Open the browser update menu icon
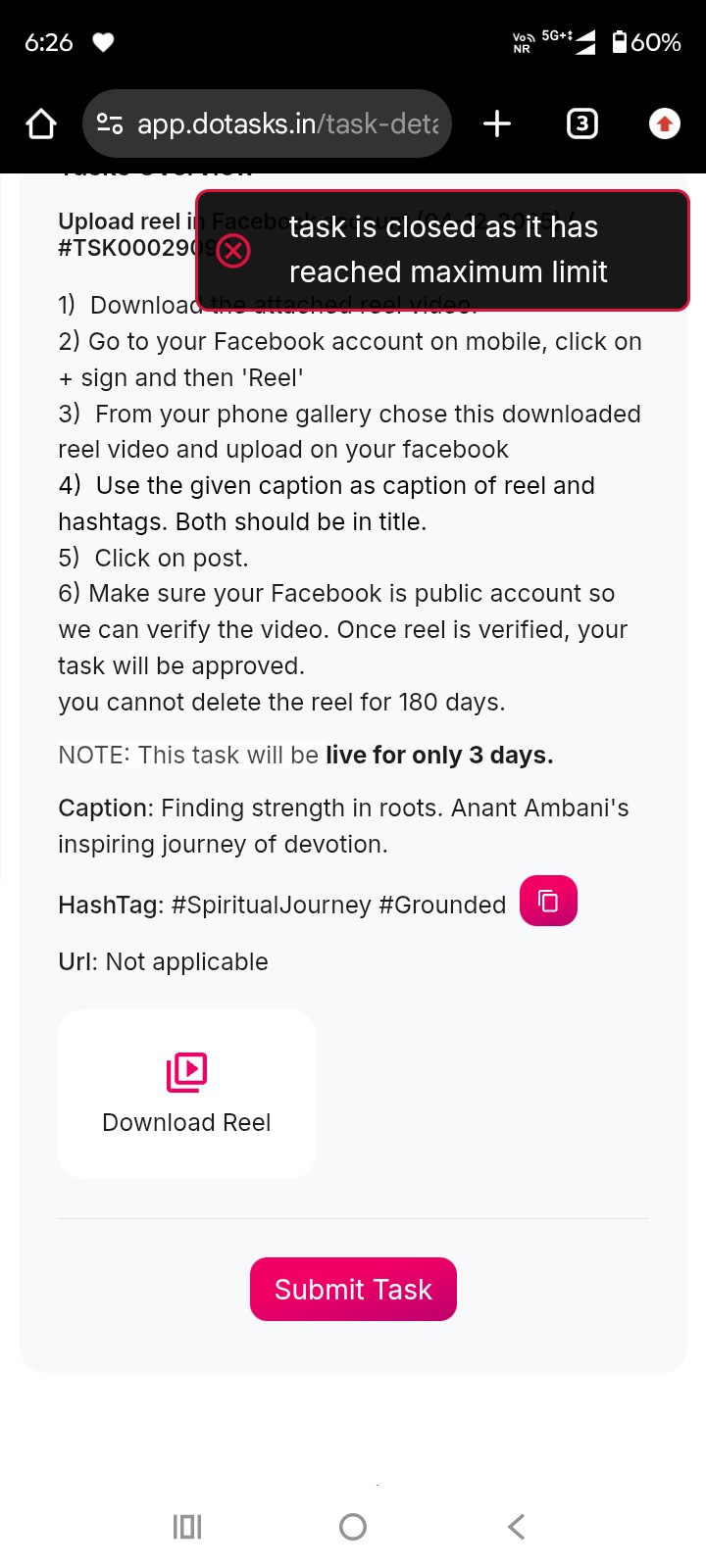This screenshot has width=706, height=1568. coord(665,123)
